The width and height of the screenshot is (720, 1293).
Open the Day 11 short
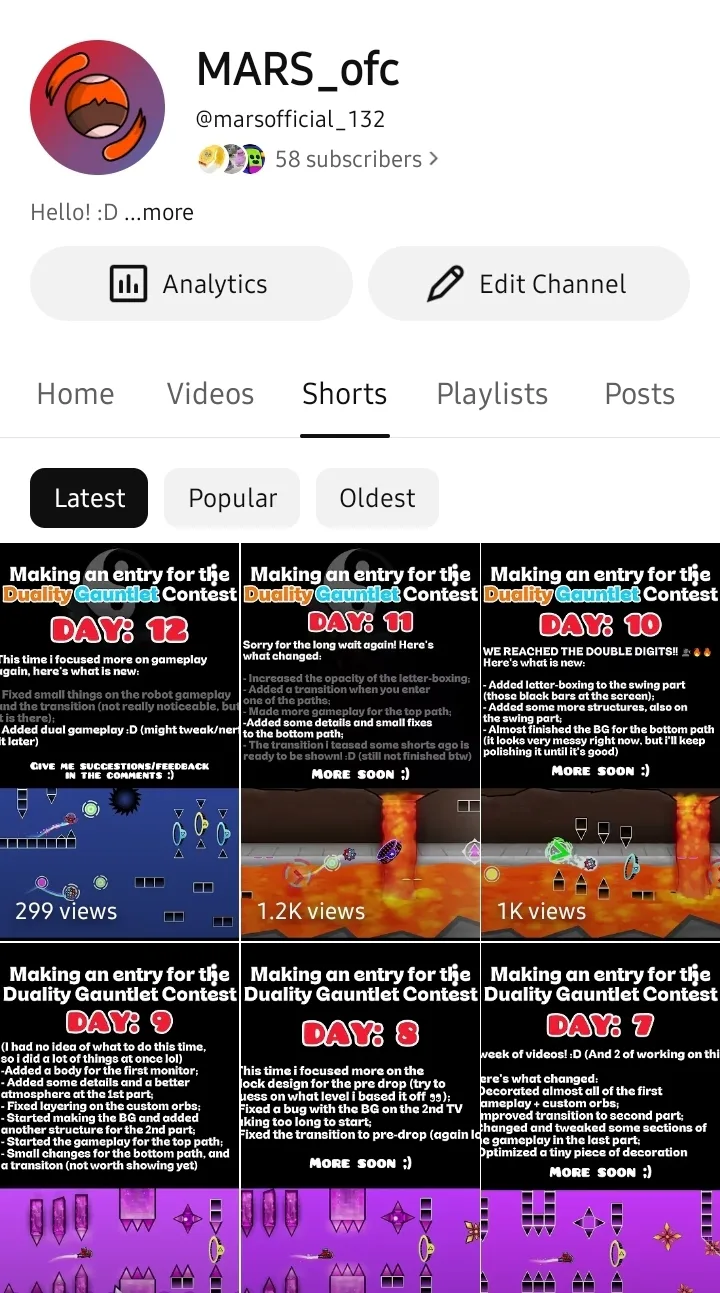(x=360, y=741)
